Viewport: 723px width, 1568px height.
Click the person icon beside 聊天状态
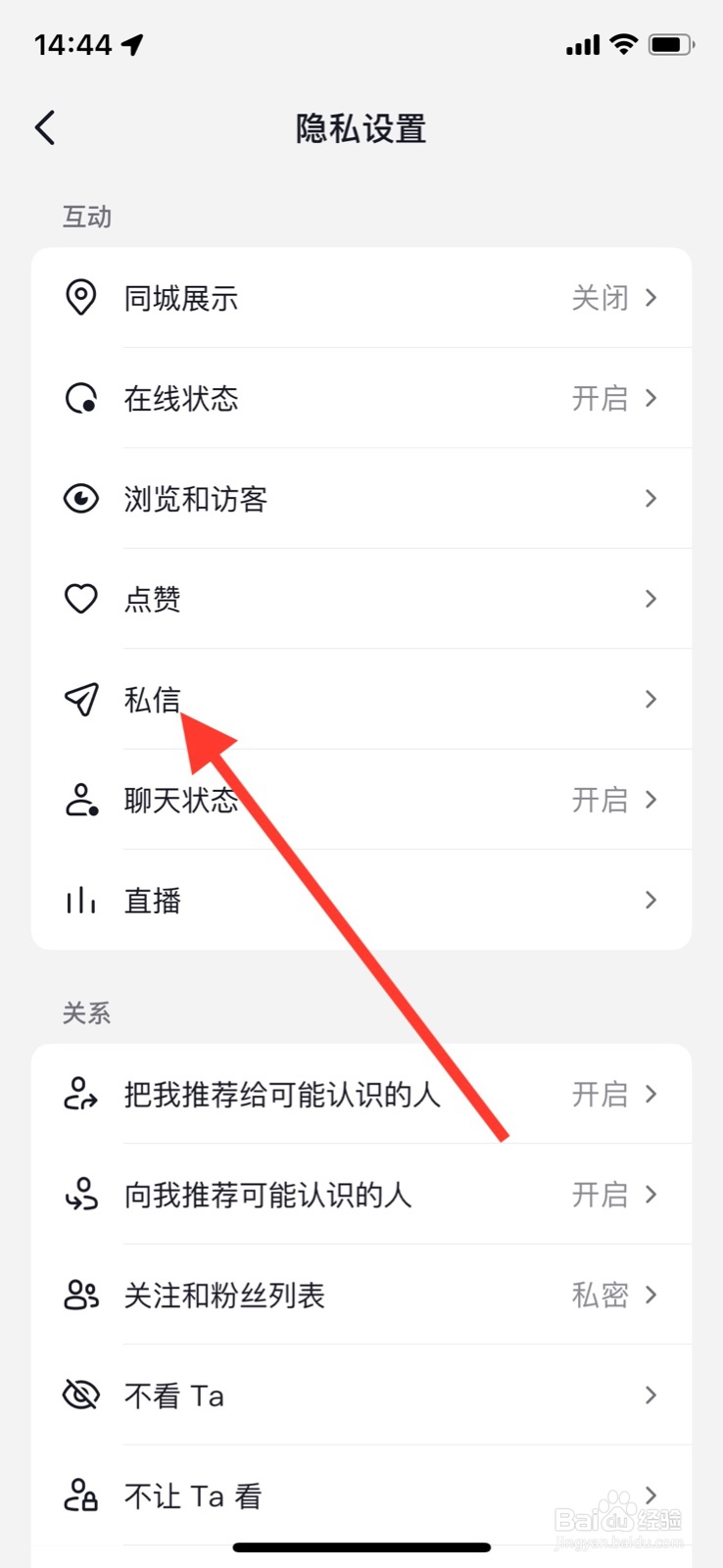81,800
